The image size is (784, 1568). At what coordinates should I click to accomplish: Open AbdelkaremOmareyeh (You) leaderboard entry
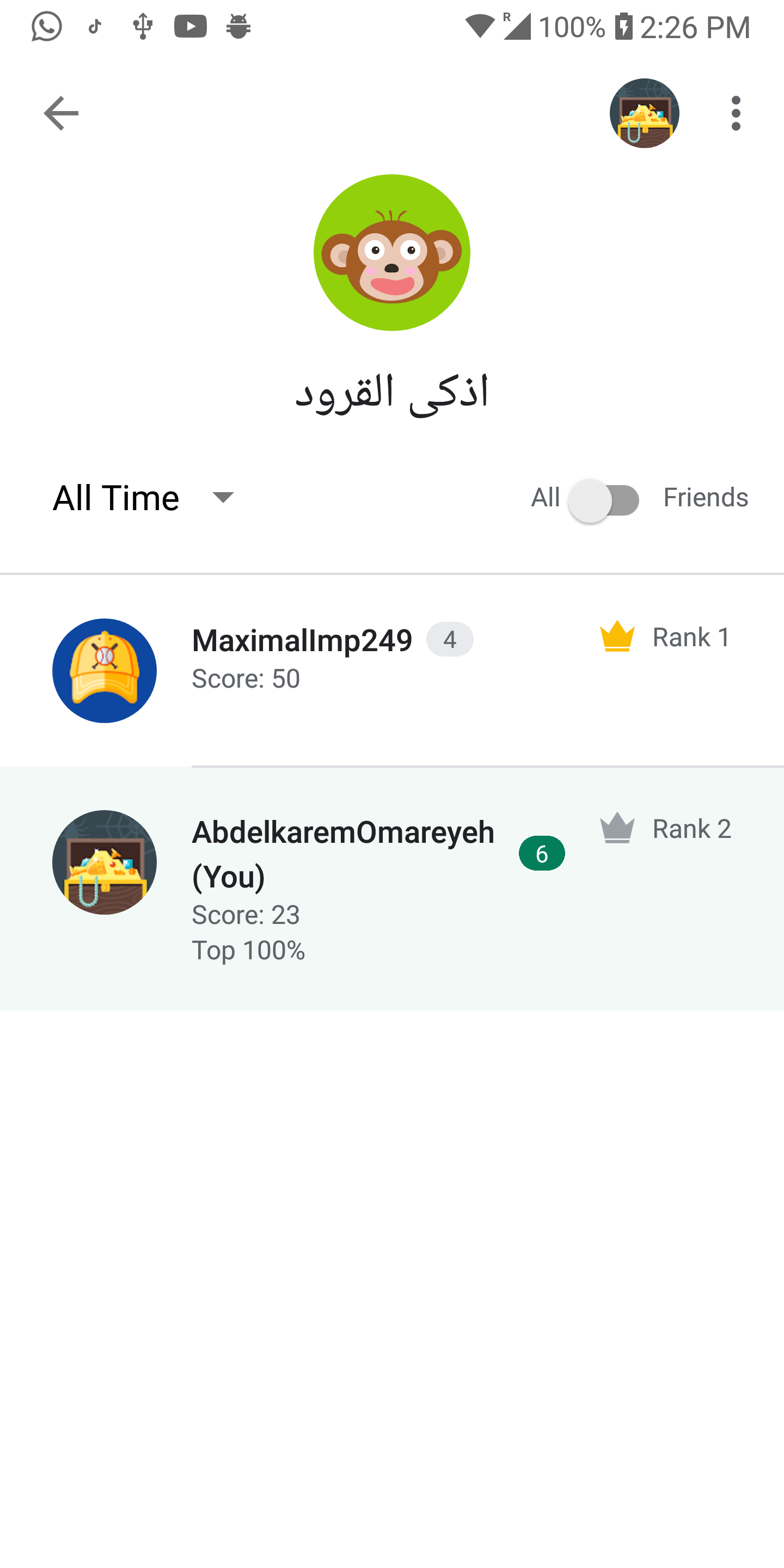[x=392, y=889]
